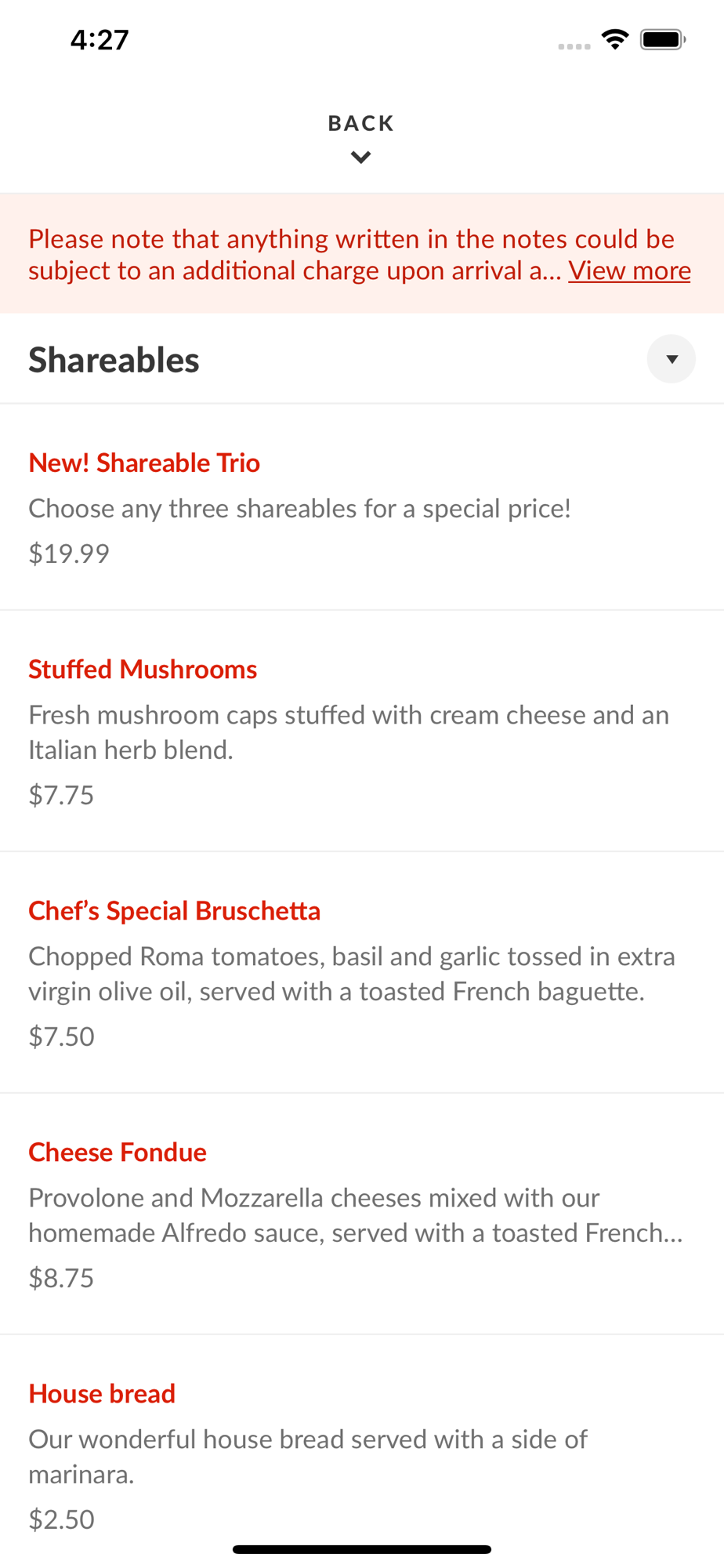
Task: Choose Chef's Special Bruschetta
Action: (x=362, y=973)
